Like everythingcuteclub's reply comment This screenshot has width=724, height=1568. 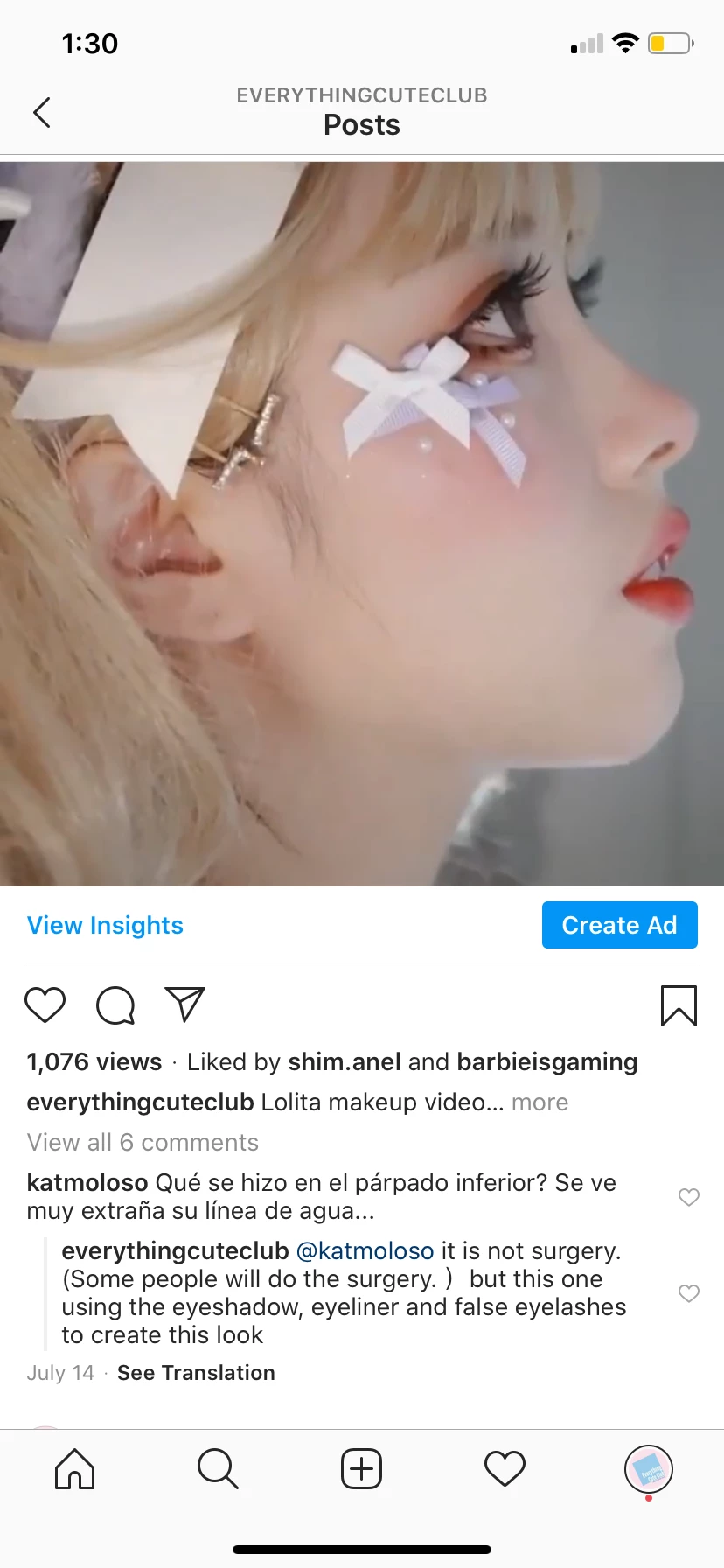point(689,1292)
